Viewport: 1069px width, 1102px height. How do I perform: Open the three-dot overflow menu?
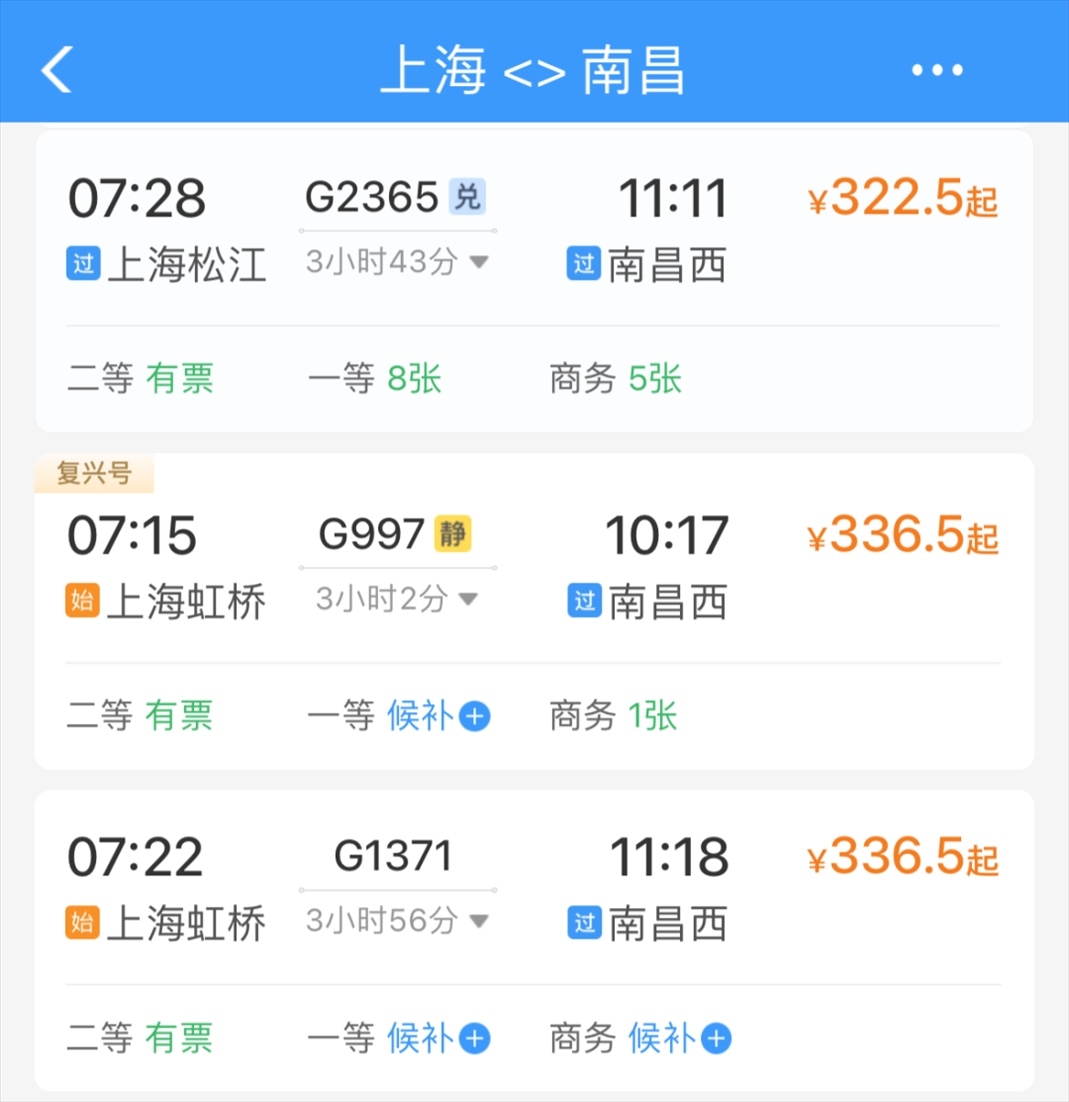(937, 70)
